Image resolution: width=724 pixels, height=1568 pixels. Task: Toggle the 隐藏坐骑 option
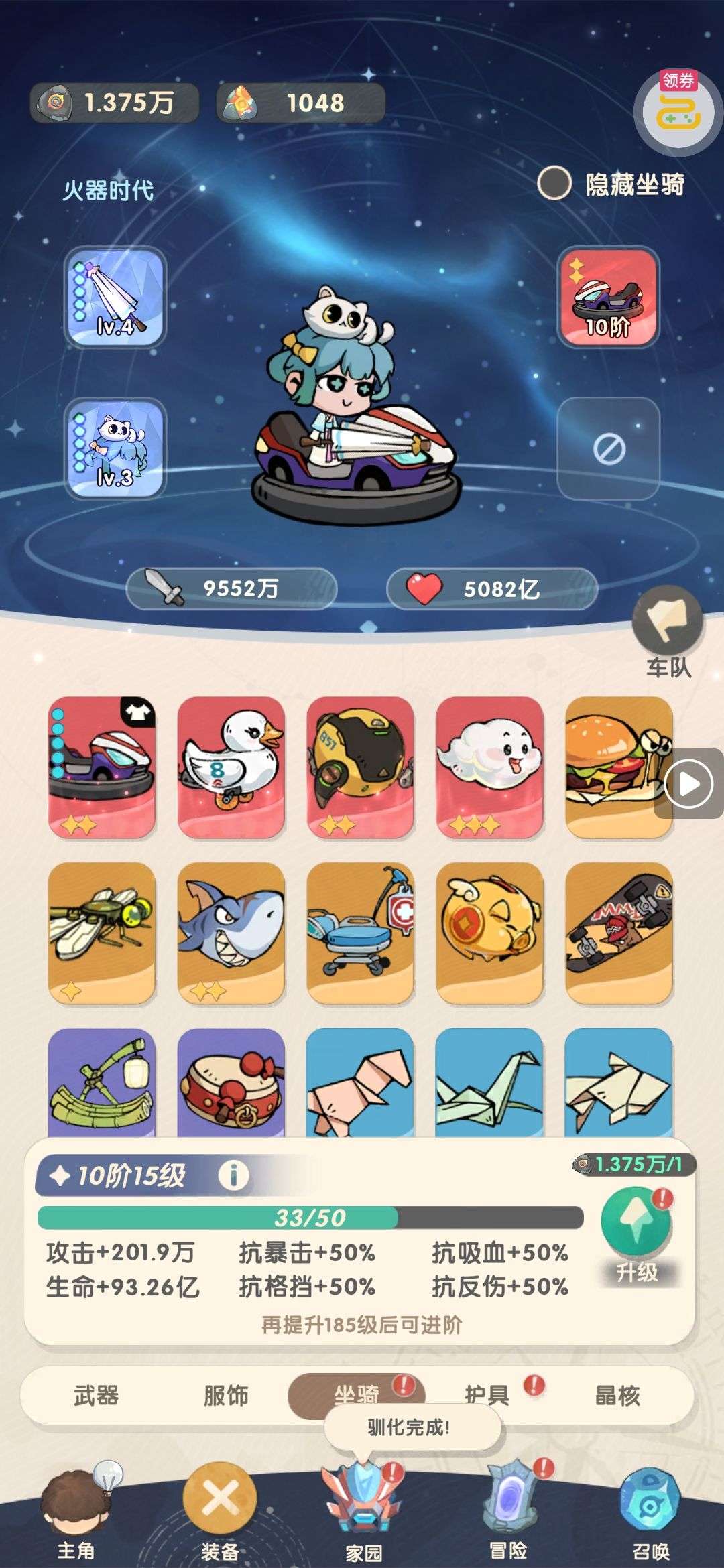554,184
